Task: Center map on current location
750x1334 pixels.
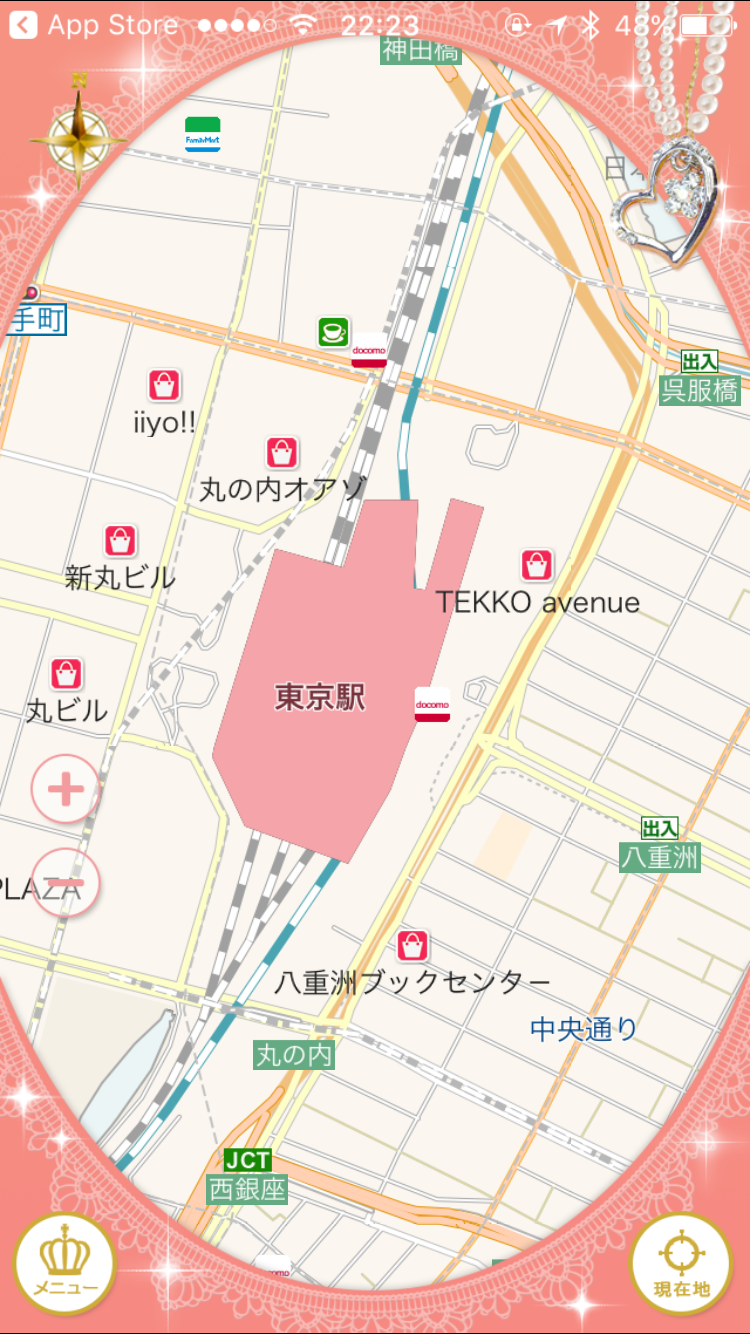Action: pos(681,1262)
